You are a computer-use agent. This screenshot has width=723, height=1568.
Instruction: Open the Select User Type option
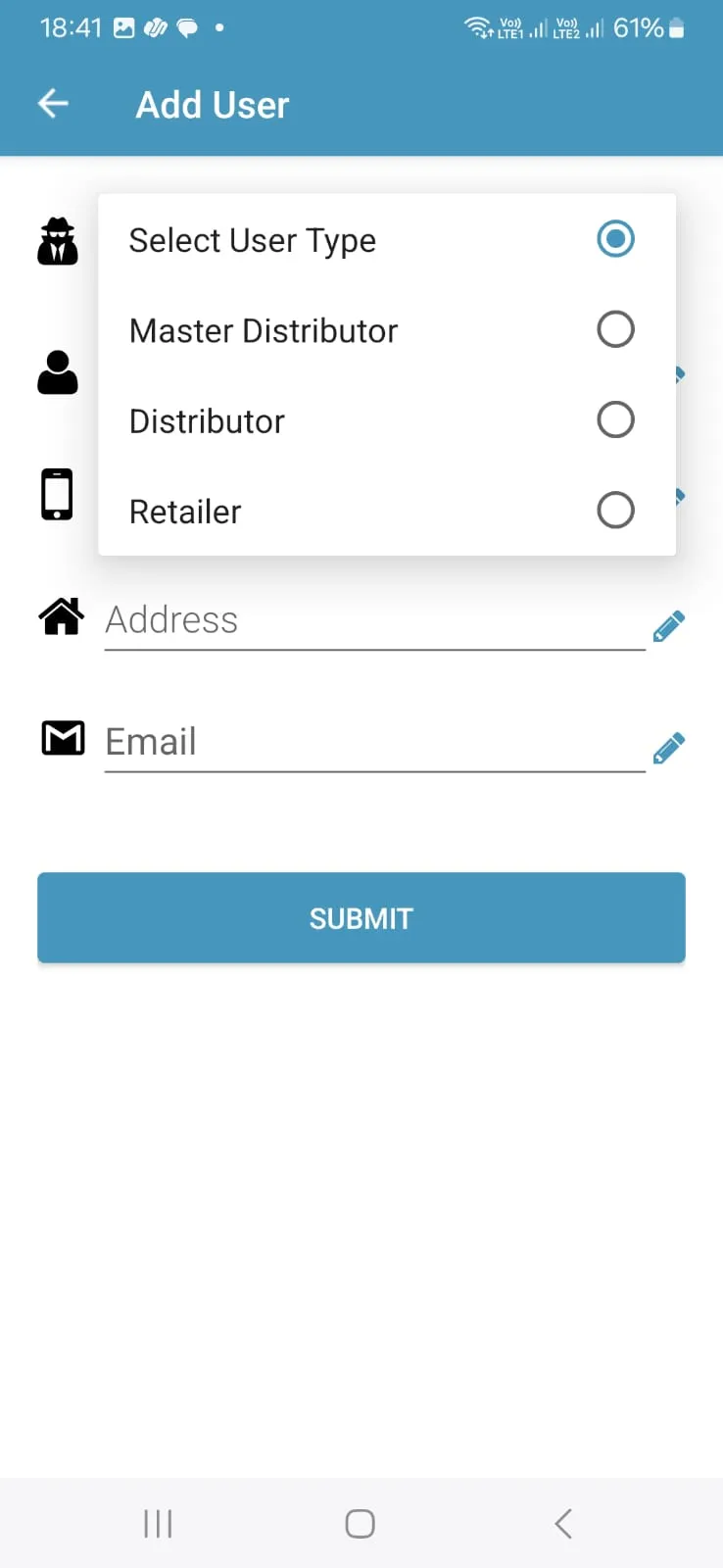pos(253,239)
